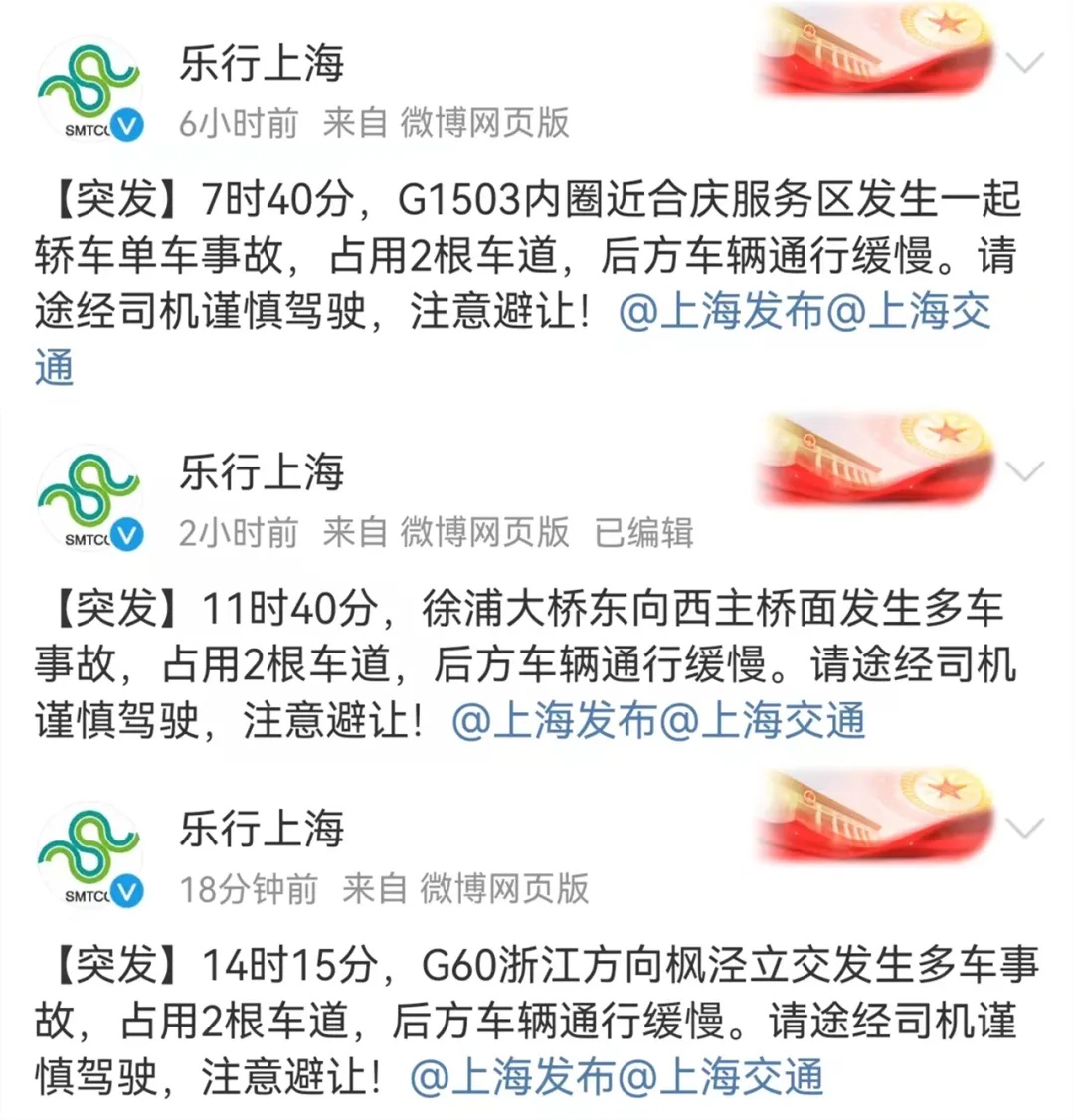Visit @上海发布 from the 徐浦大桥 post
This screenshot has width=1074, height=1120.
(x=554, y=721)
